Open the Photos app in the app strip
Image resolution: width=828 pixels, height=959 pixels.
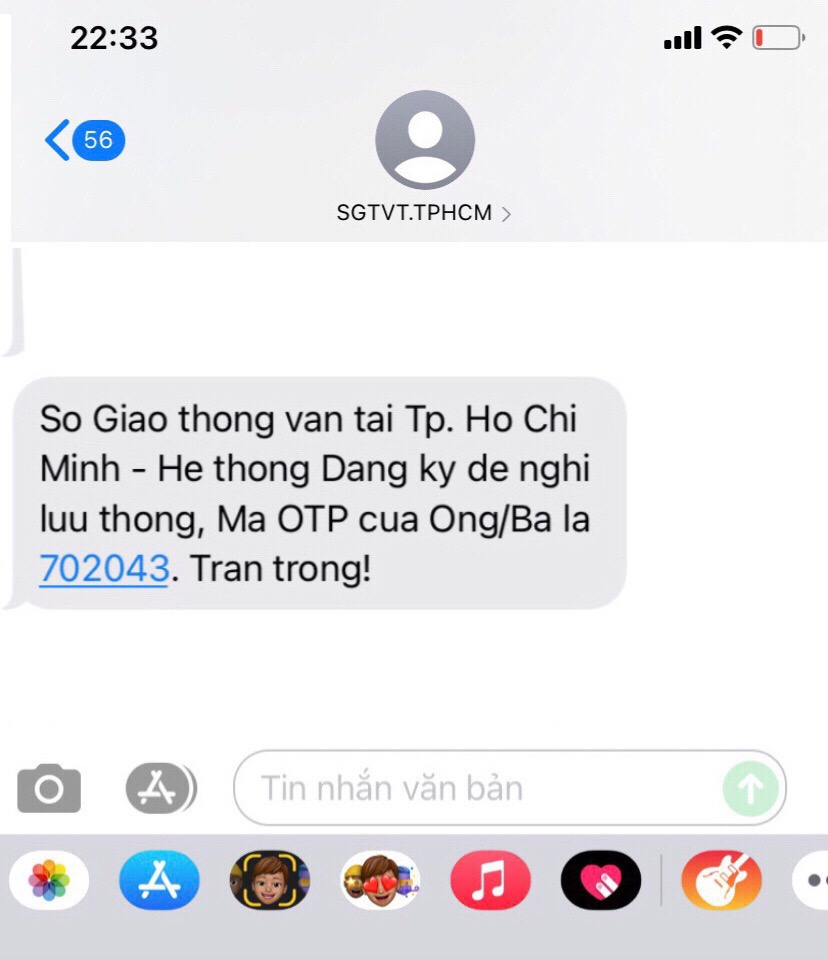(49, 881)
